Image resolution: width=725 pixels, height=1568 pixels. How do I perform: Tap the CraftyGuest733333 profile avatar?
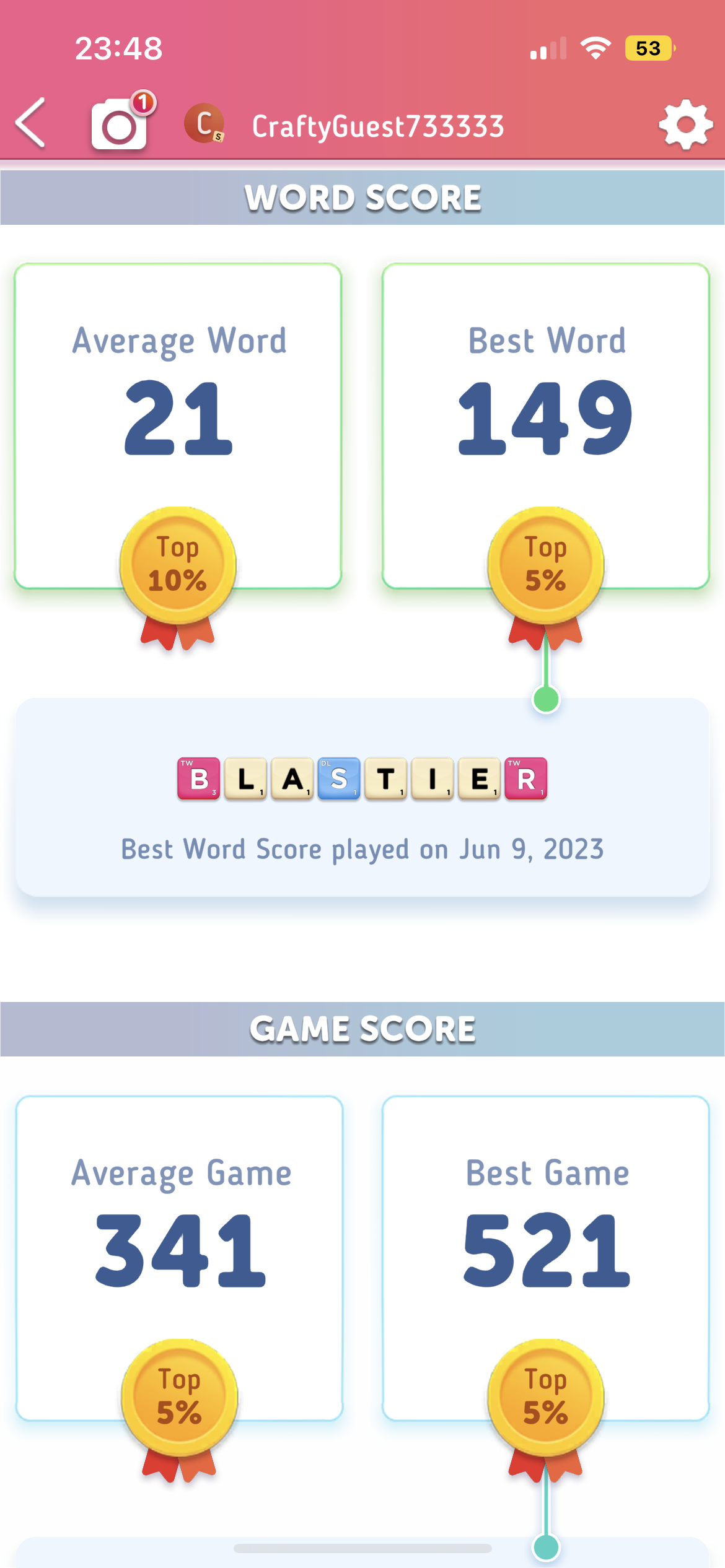point(204,124)
